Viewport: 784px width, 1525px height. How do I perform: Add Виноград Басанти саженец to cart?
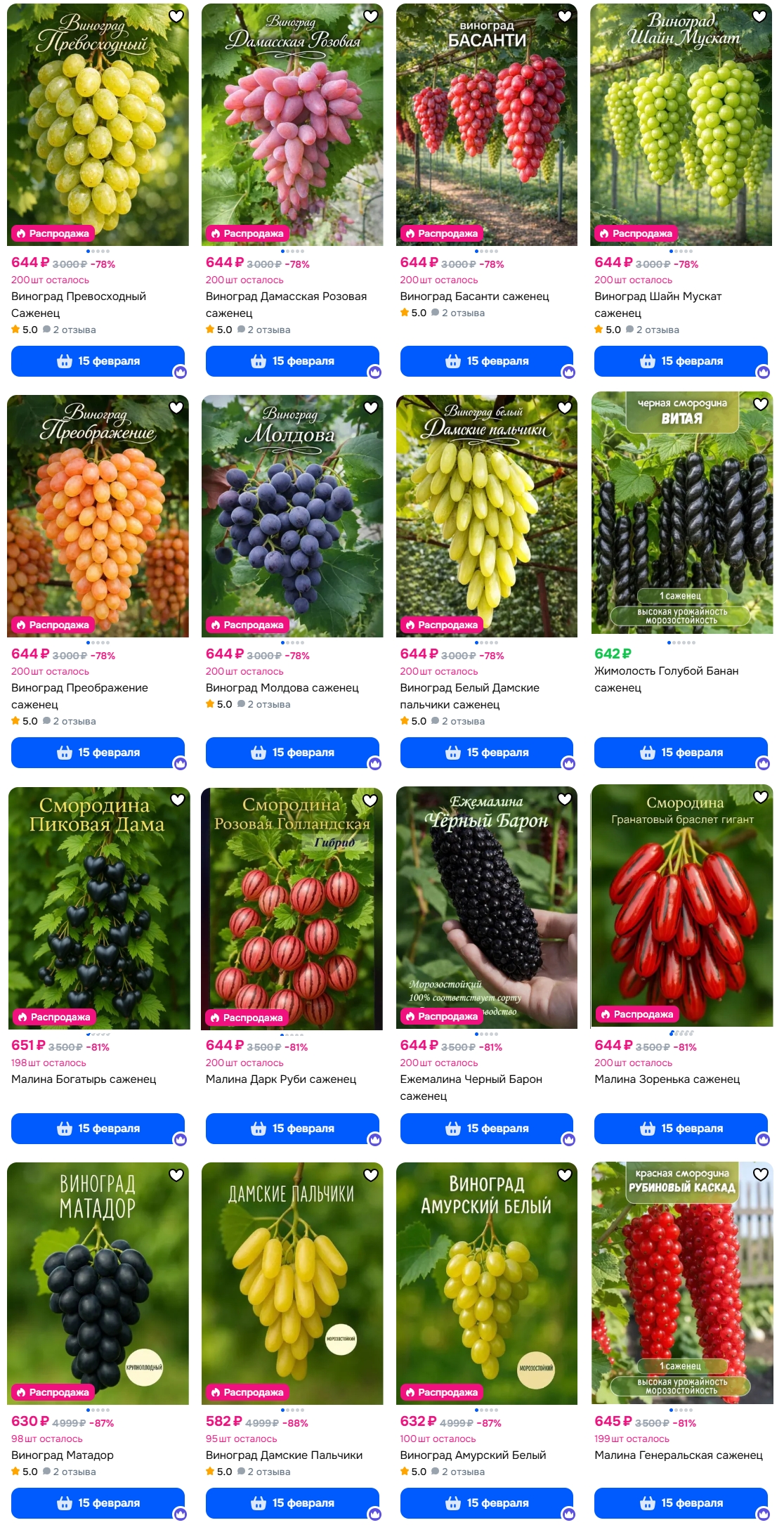coord(486,361)
